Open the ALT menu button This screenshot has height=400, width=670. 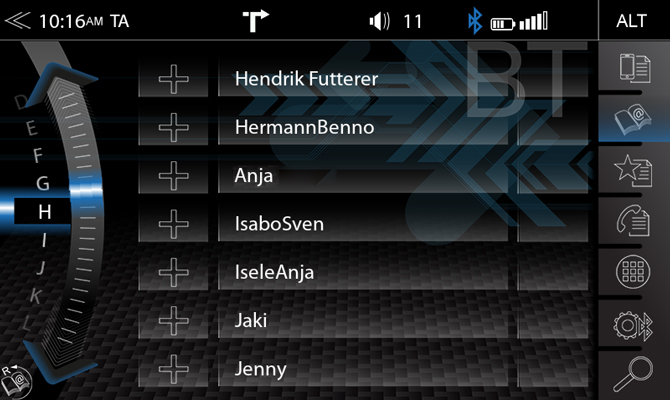click(632, 21)
